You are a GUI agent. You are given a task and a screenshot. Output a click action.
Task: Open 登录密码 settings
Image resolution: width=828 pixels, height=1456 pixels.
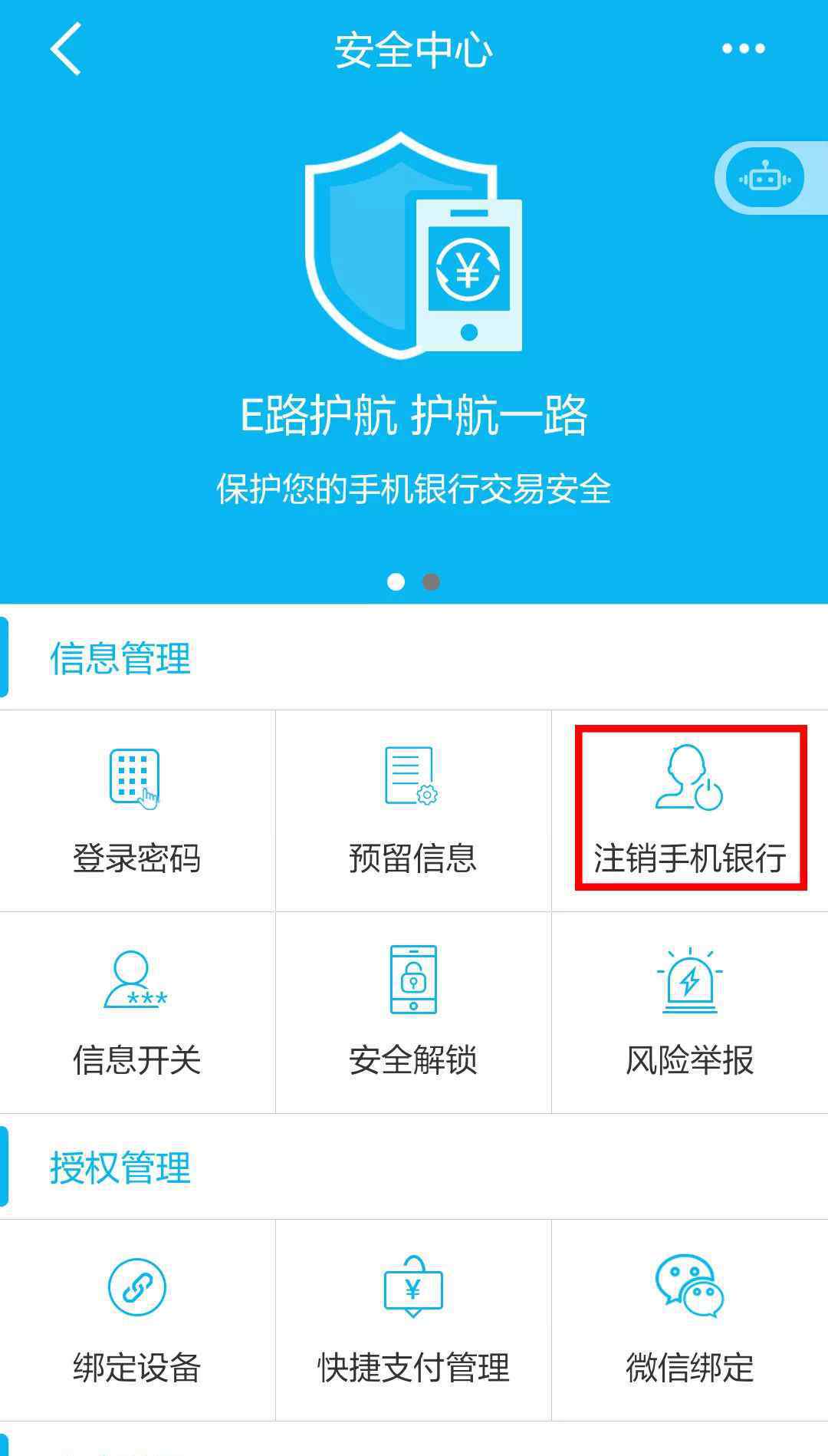pyautogui.click(x=137, y=811)
